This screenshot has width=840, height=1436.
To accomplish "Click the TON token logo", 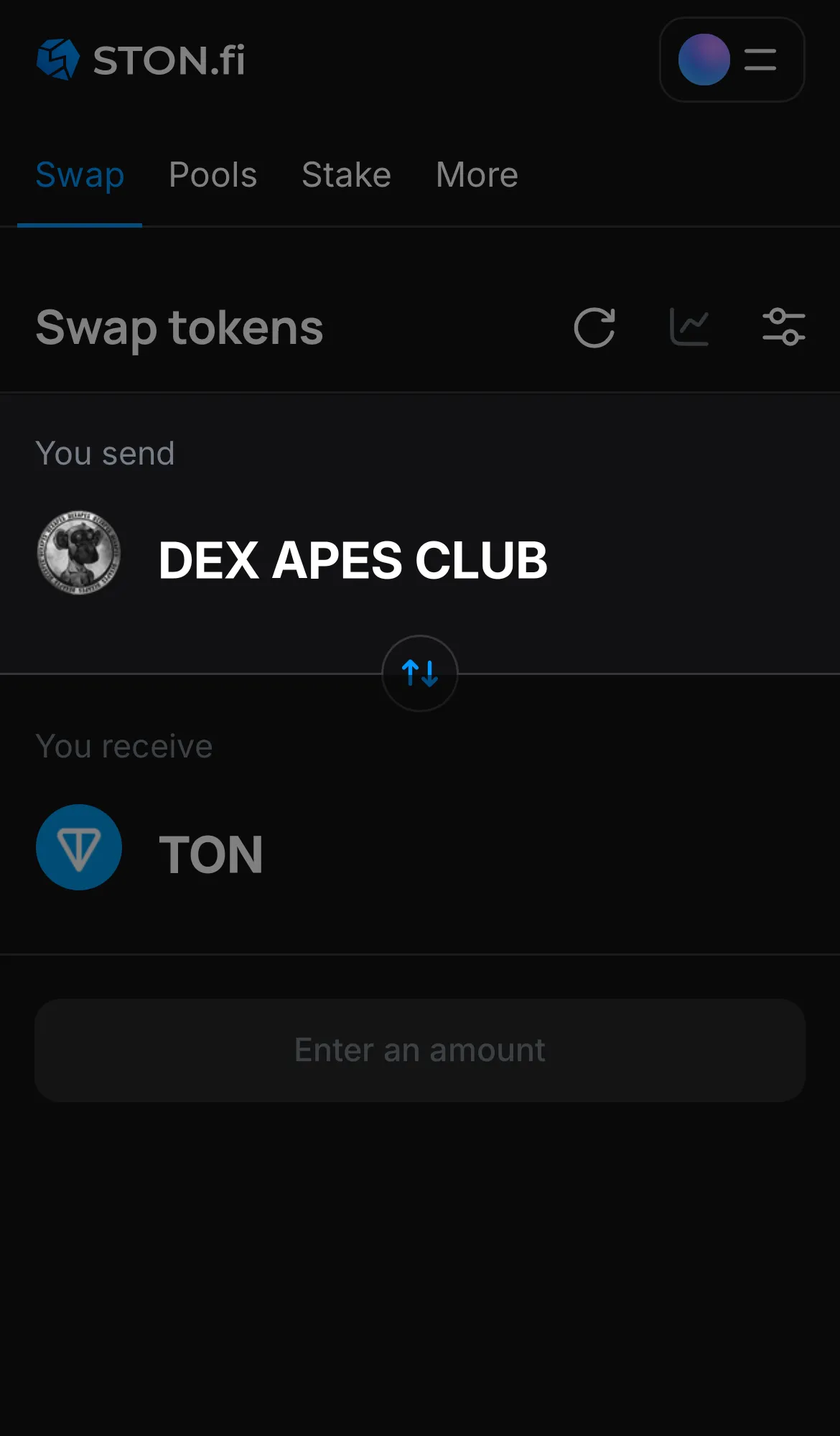I will (x=79, y=847).
